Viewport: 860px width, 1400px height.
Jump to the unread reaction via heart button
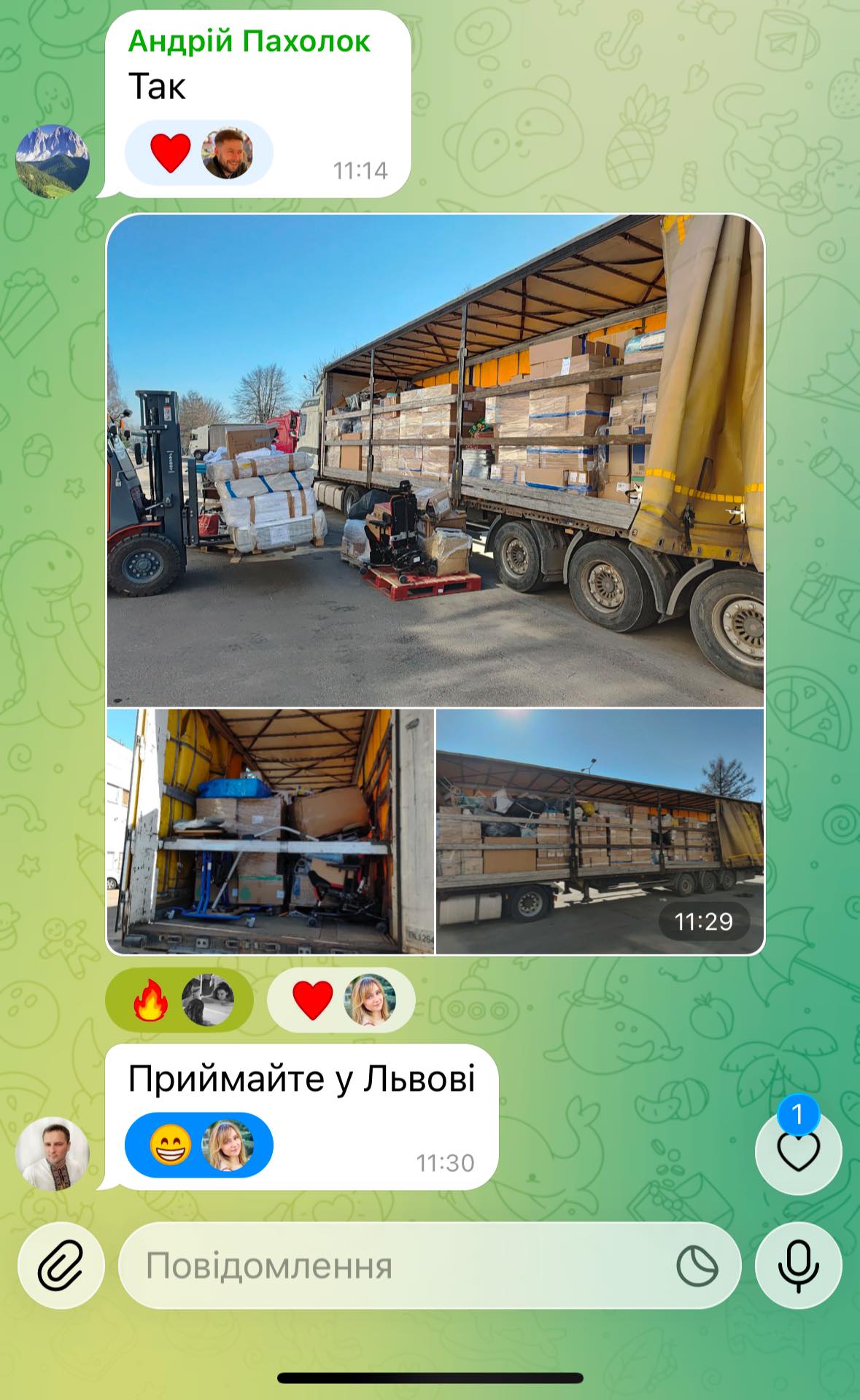(798, 1152)
